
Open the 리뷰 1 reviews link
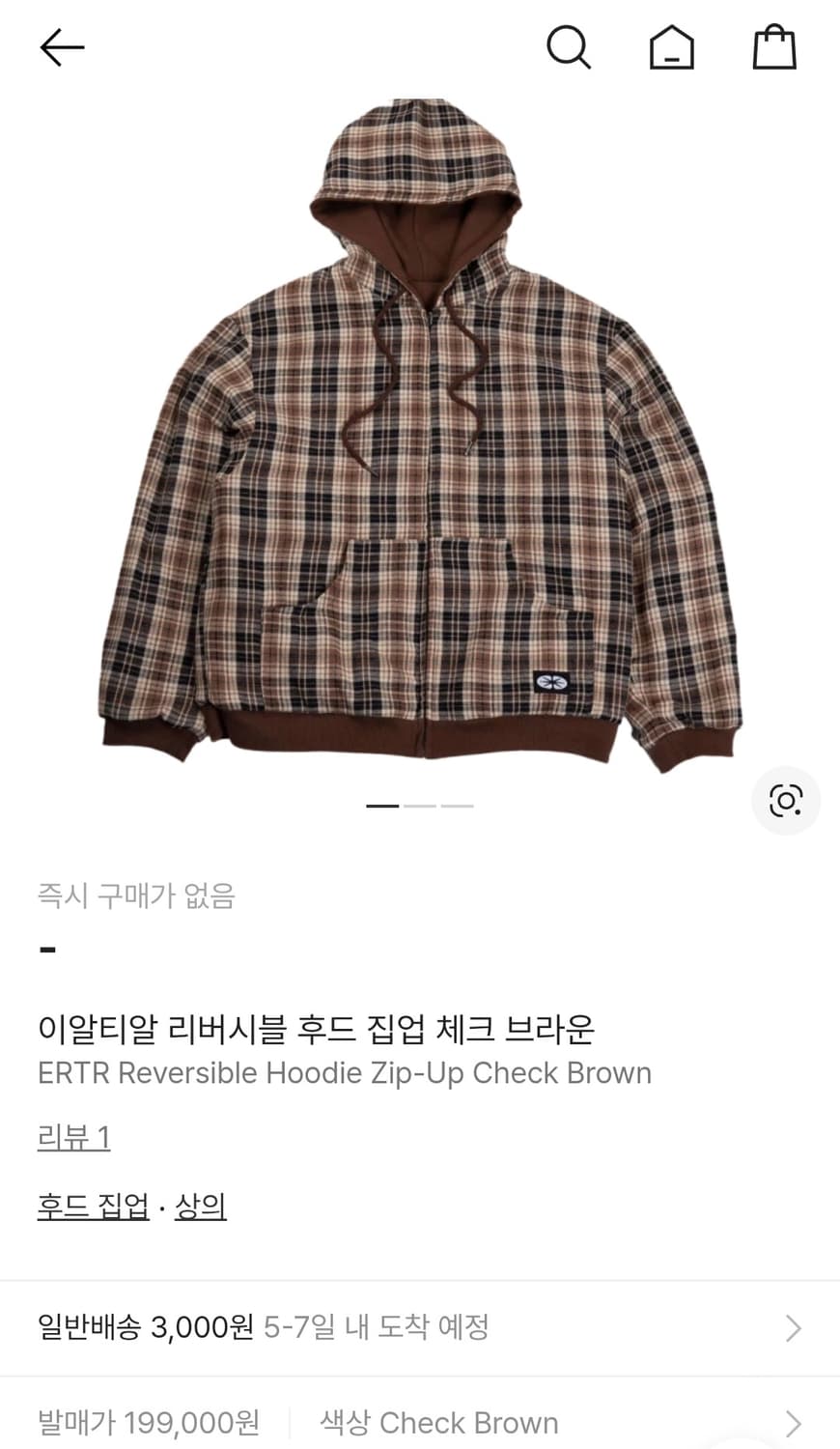click(x=73, y=1138)
